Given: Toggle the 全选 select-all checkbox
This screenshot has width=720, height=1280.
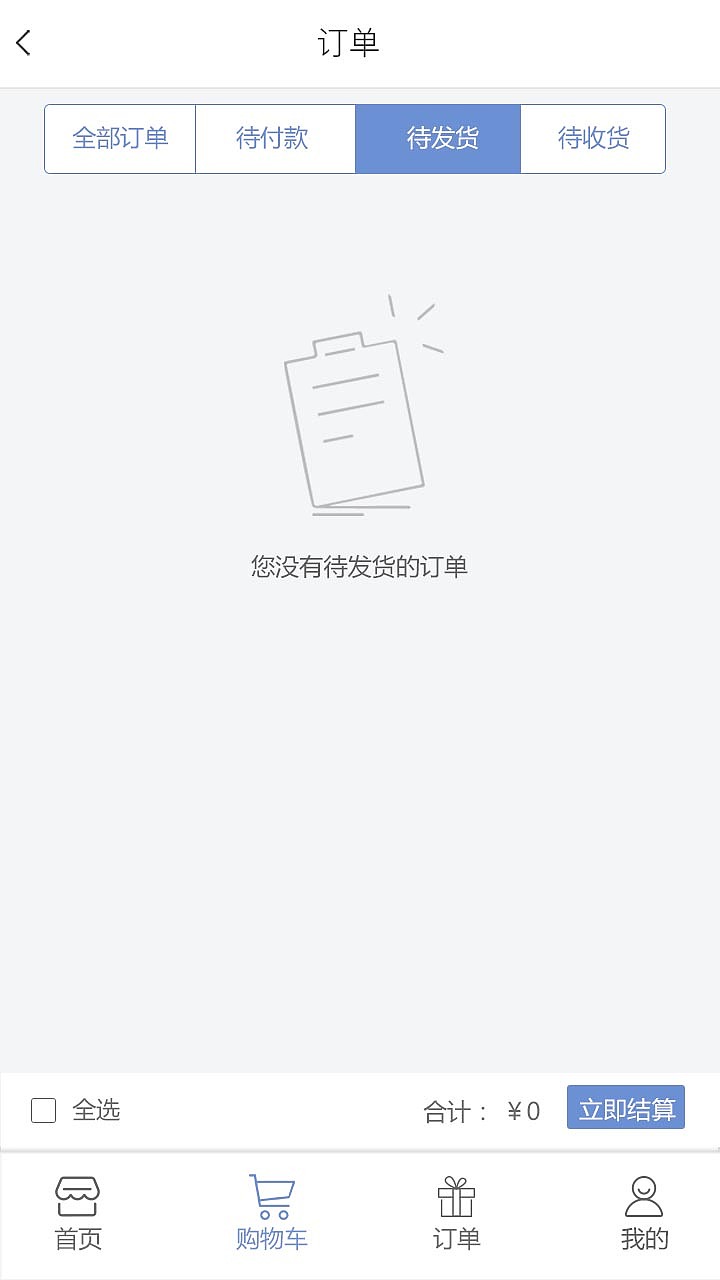Looking at the screenshot, I should tap(43, 1110).
